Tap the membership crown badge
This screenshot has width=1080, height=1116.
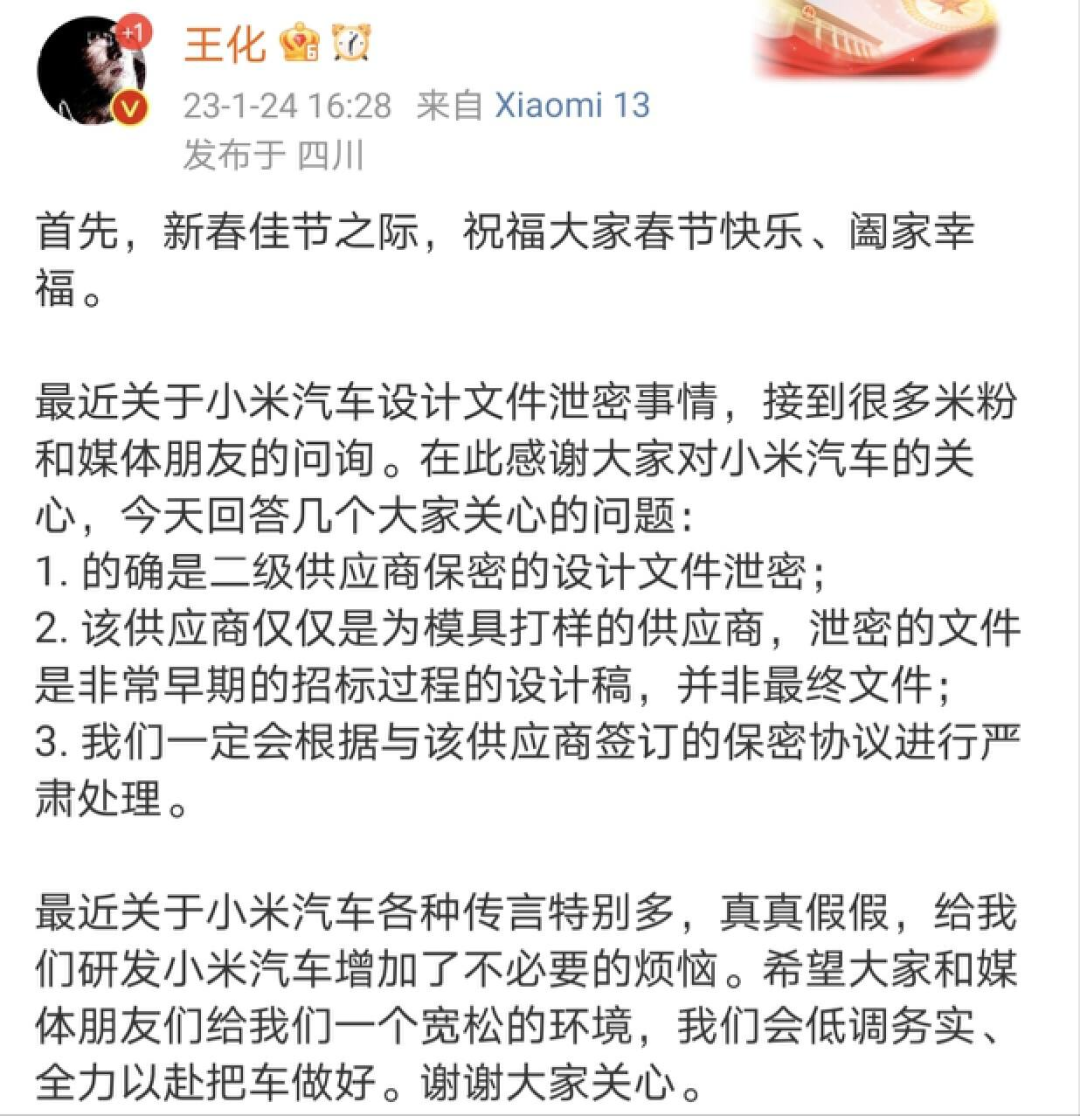[300, 45]
